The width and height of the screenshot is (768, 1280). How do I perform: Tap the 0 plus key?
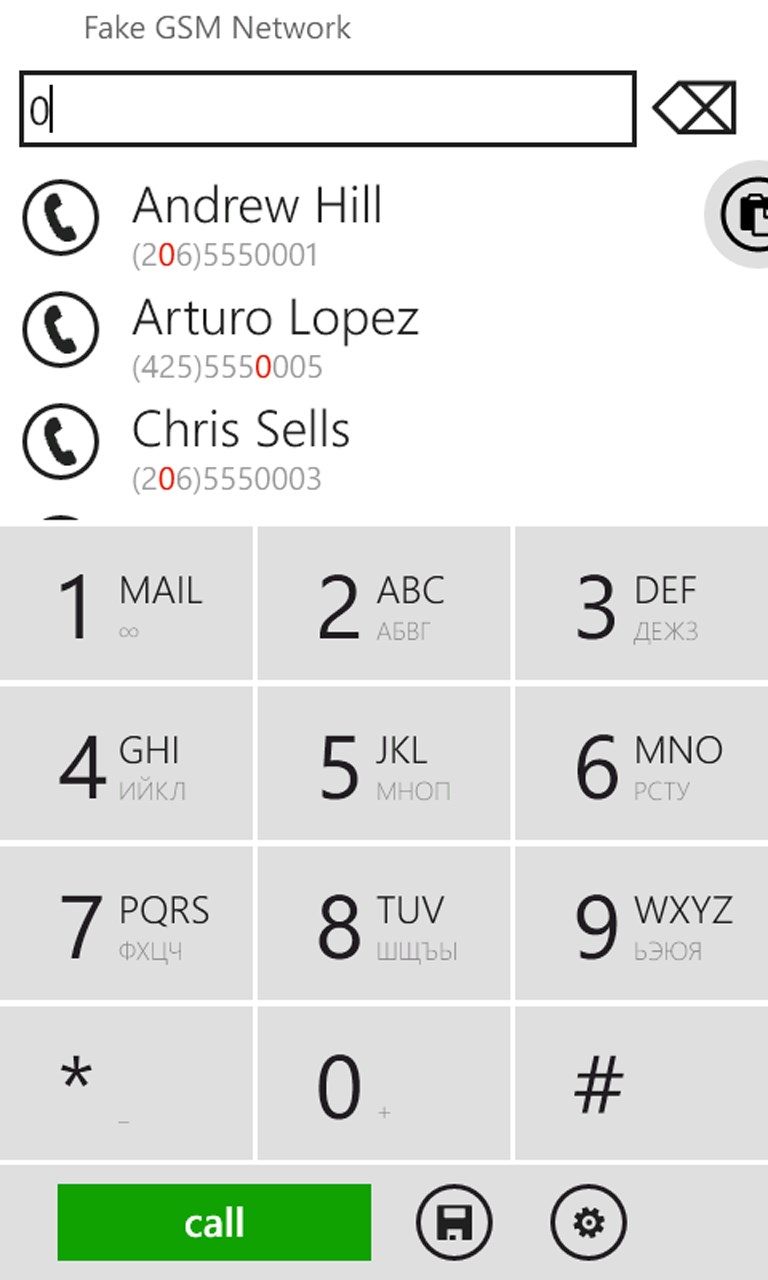tap(383, 1084)
